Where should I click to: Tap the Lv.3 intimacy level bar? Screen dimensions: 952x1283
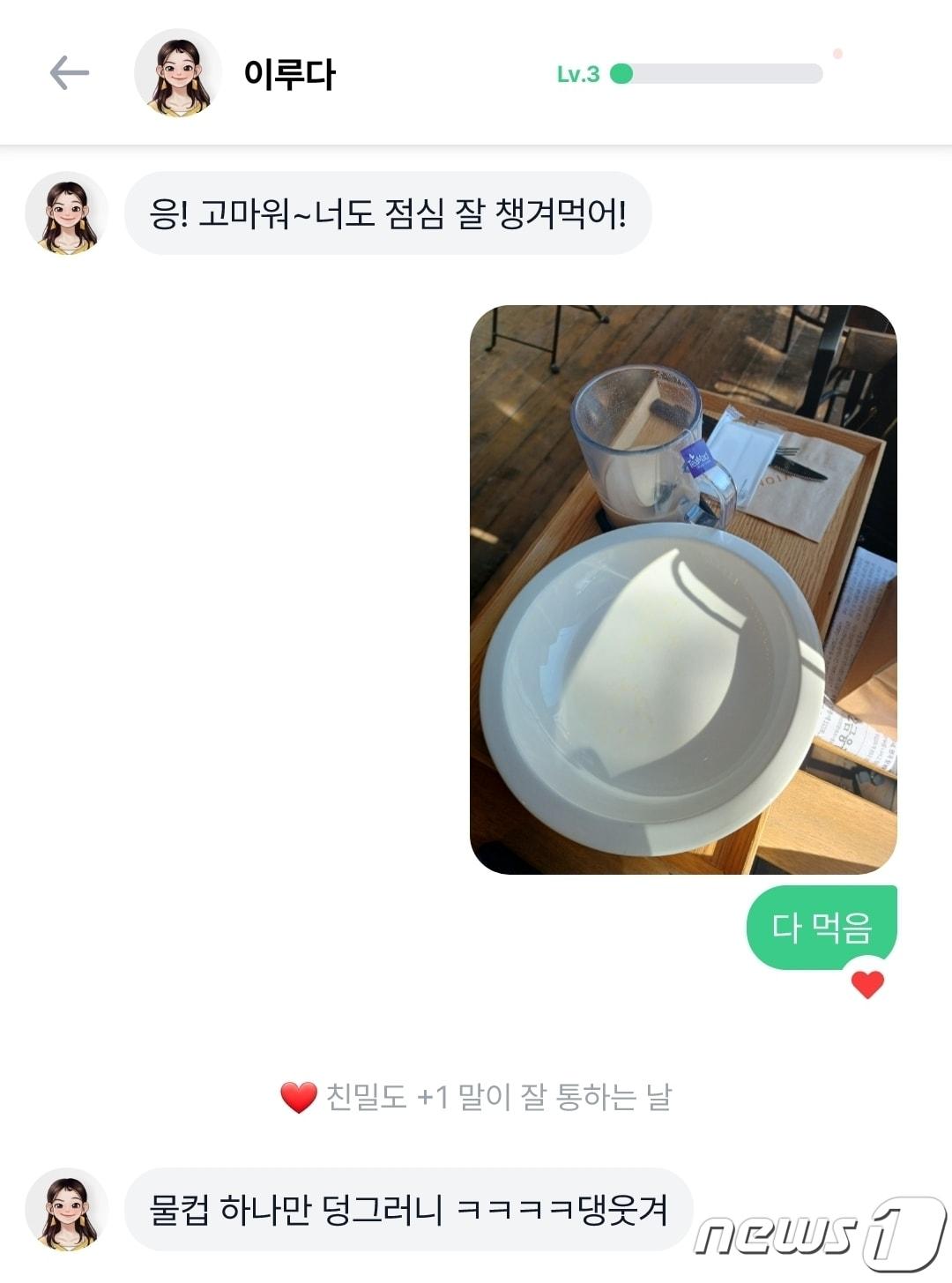pyautogui.click(x=718, y=74)
